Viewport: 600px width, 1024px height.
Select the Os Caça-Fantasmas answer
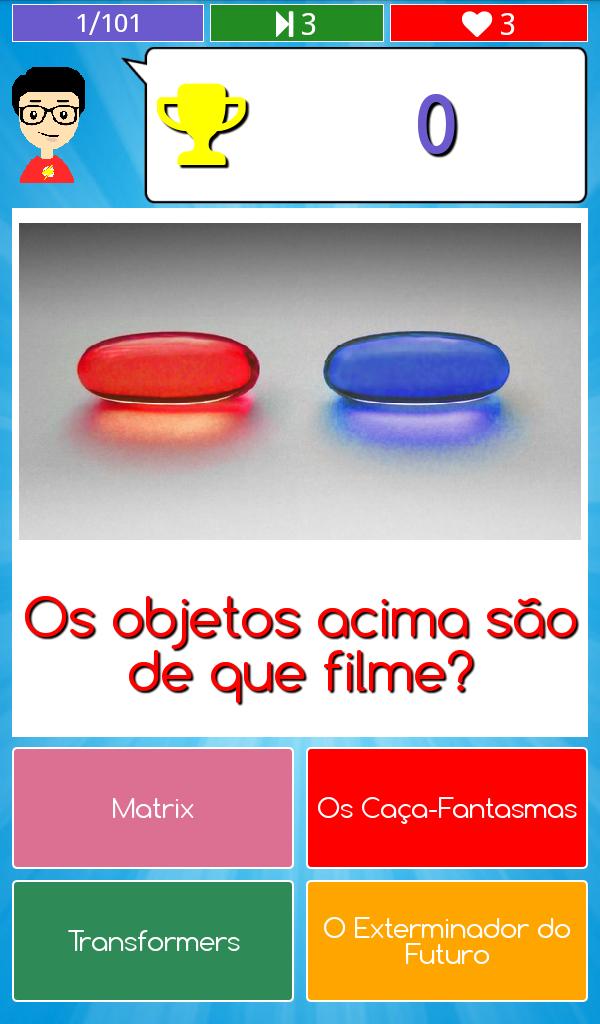point(447,808)
